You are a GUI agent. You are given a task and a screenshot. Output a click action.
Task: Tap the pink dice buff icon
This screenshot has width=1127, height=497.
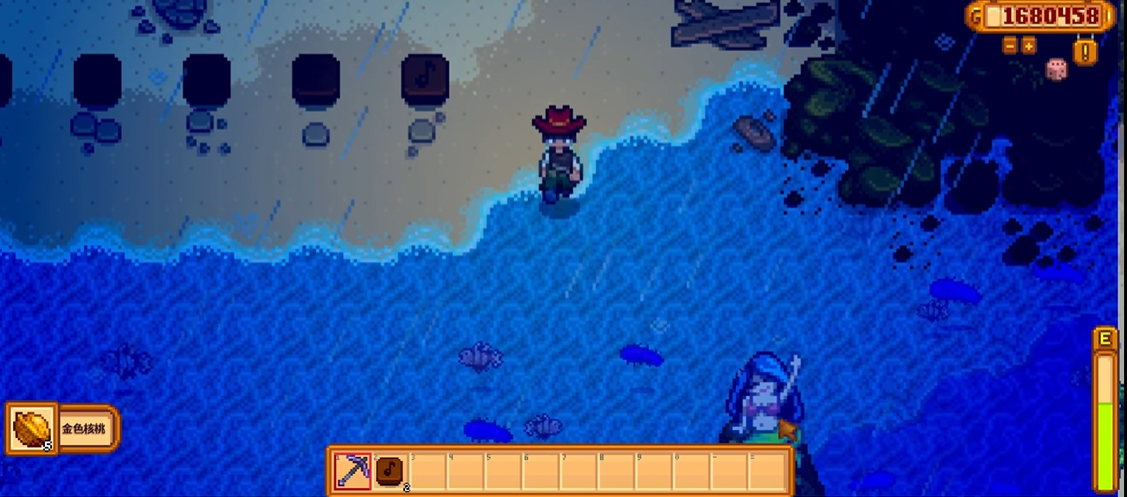(1056, 69)
